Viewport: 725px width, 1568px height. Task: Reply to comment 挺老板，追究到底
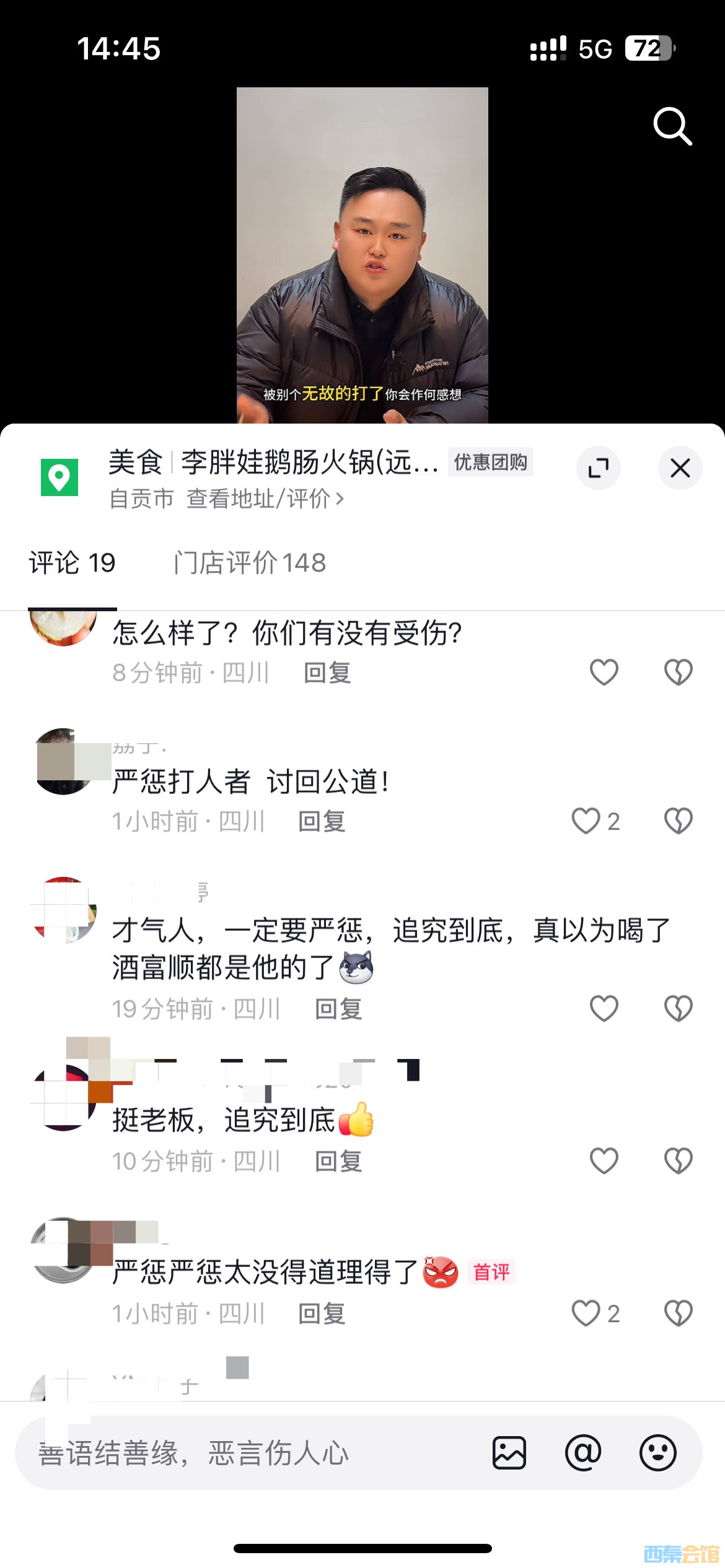pyautogui.click(x=338, y=1161)
